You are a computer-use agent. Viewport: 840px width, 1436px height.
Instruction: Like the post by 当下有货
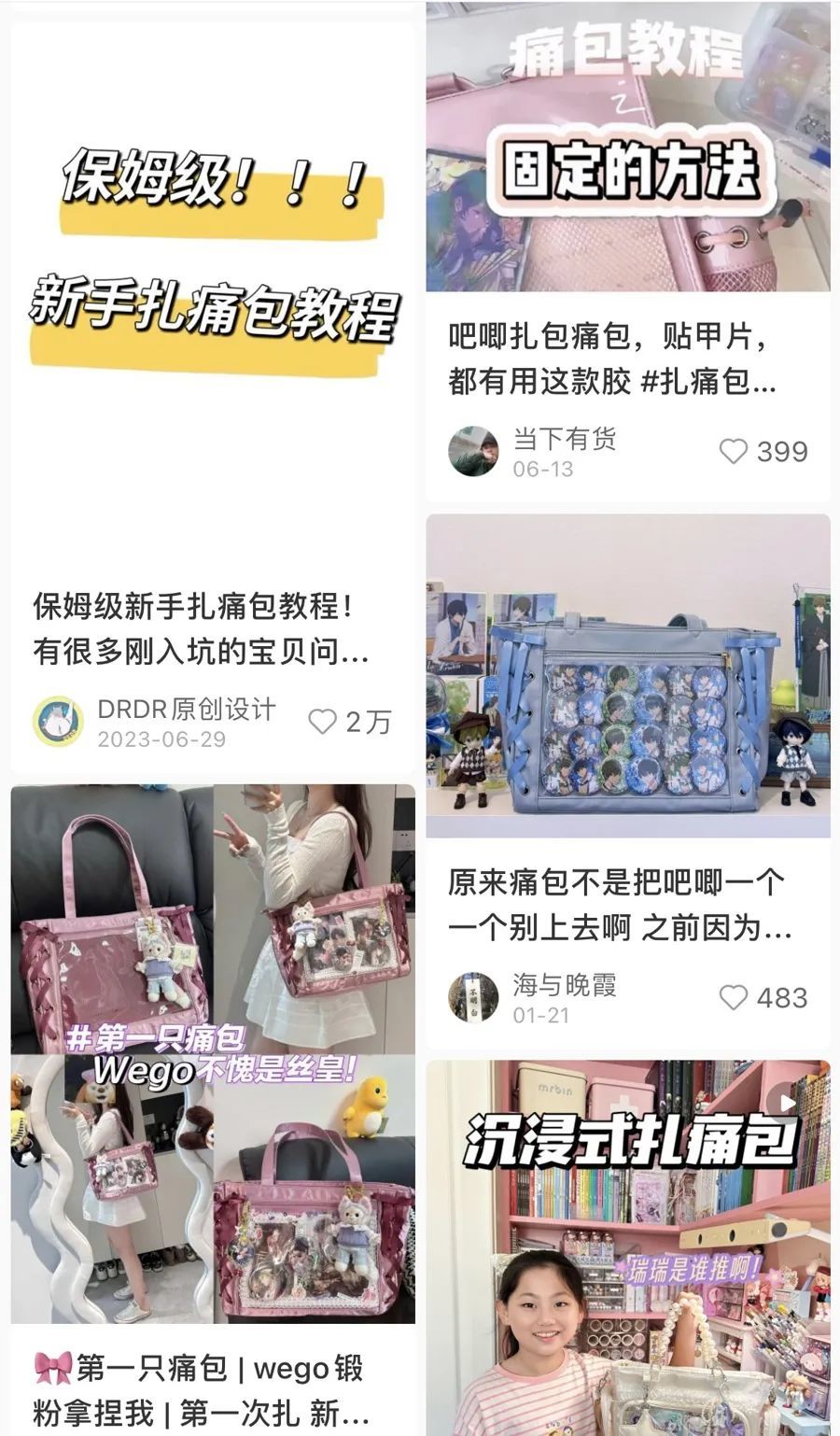(x=734, y=452)
